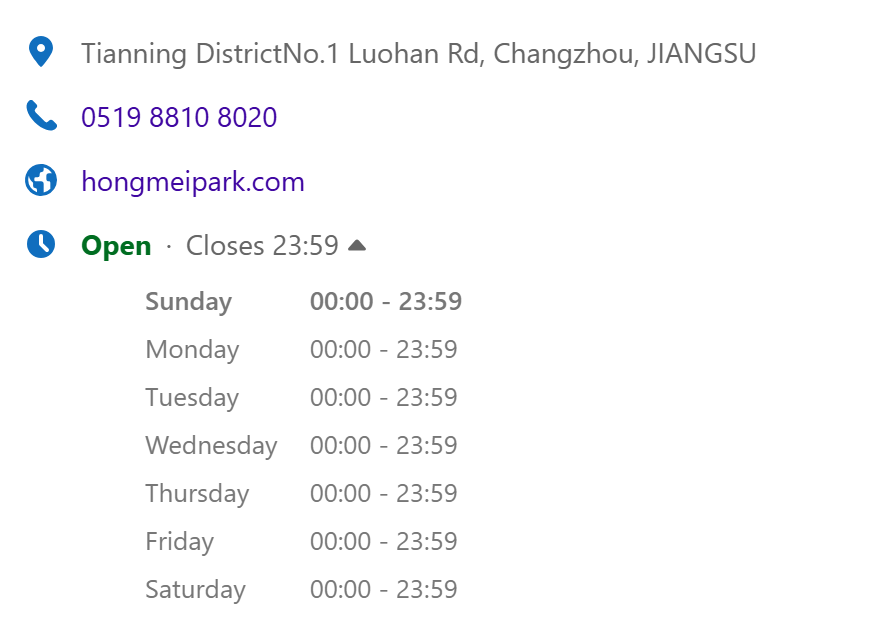Open the hongmeipark.com website link
The width and height of the screenshot is (892, 626).
(192, 182)
